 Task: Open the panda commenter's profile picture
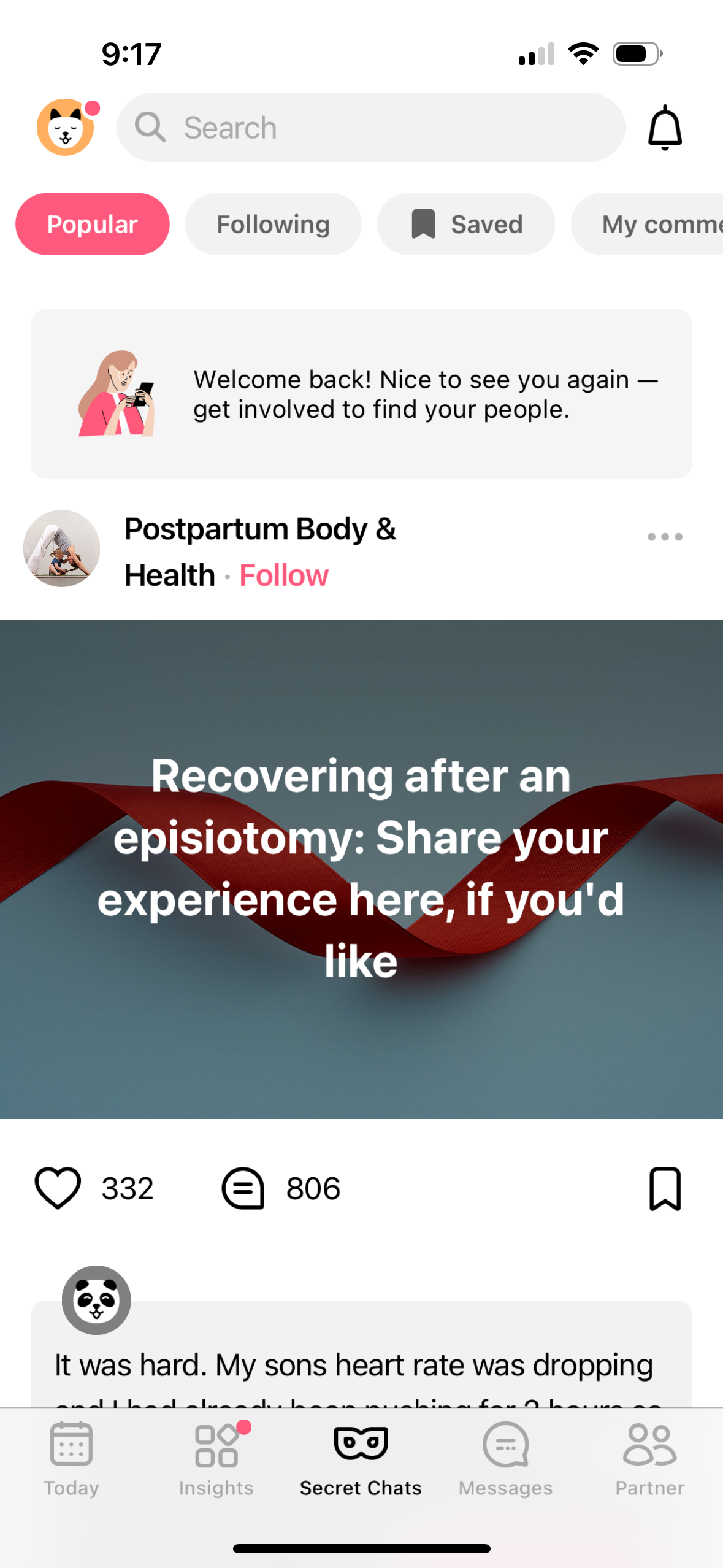click(x=96, y=1301)
